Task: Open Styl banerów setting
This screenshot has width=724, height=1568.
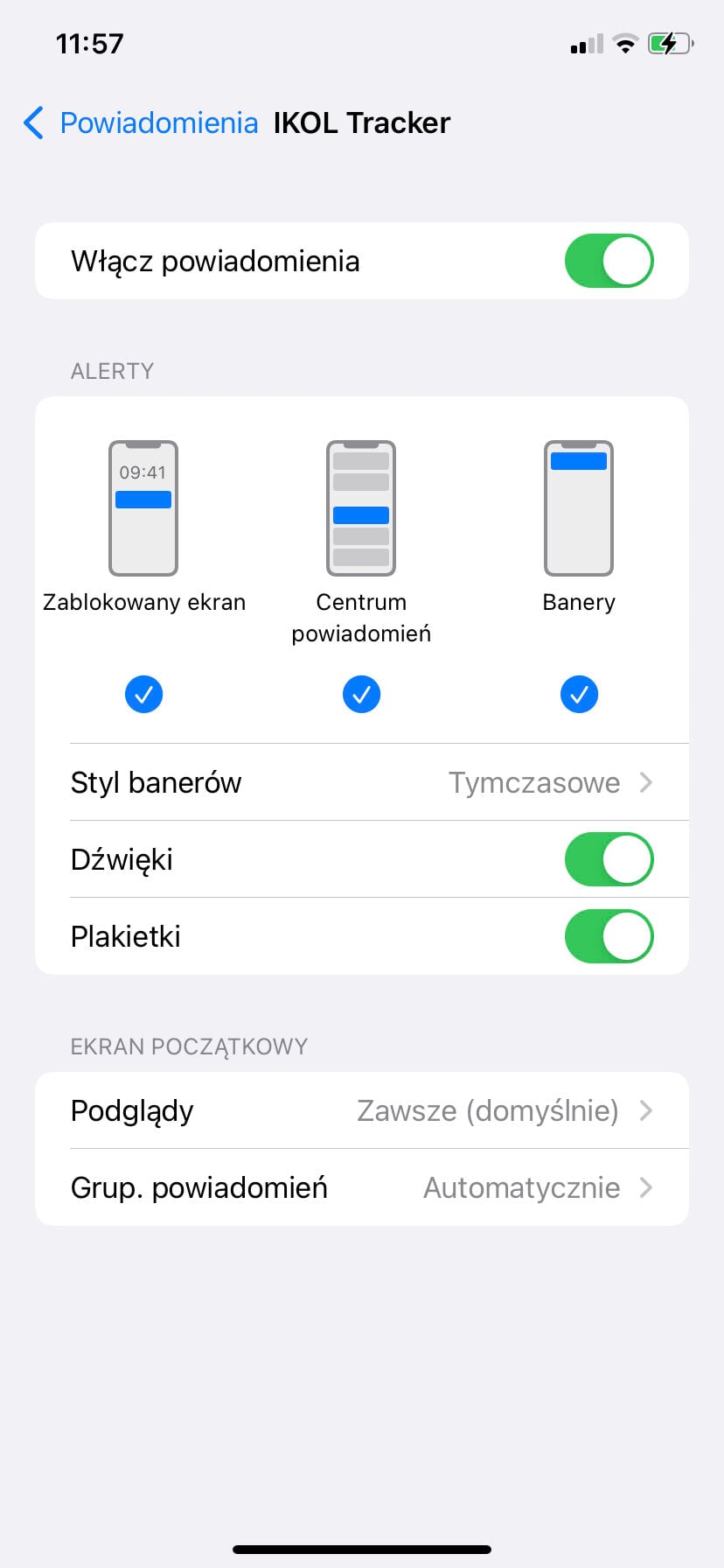Action: point(362,782)
